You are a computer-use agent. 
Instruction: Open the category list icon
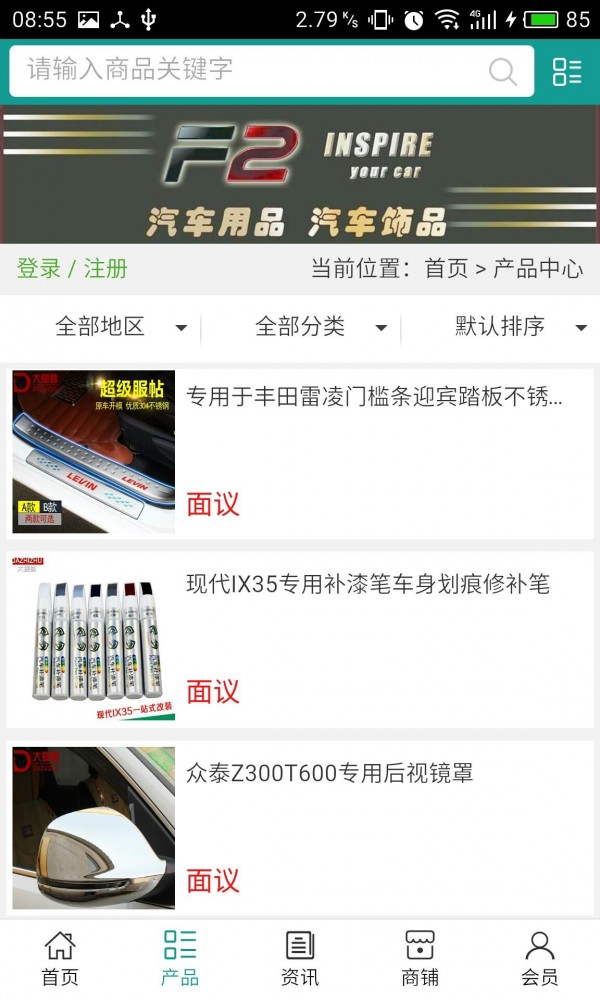click(567, 71)
